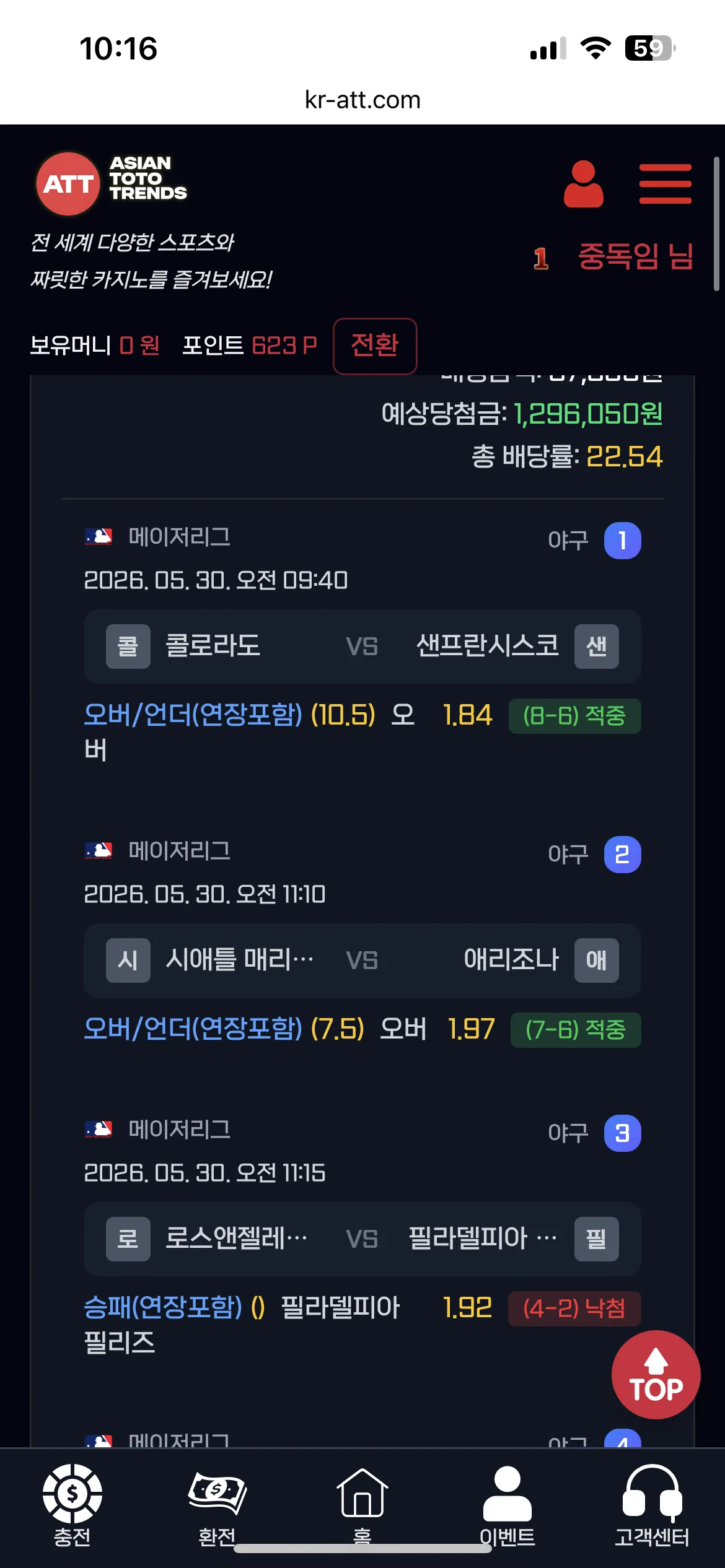Jump back up with the TOP button
This screenshot has width=725, height=1568.
(x=656, y=1375)
